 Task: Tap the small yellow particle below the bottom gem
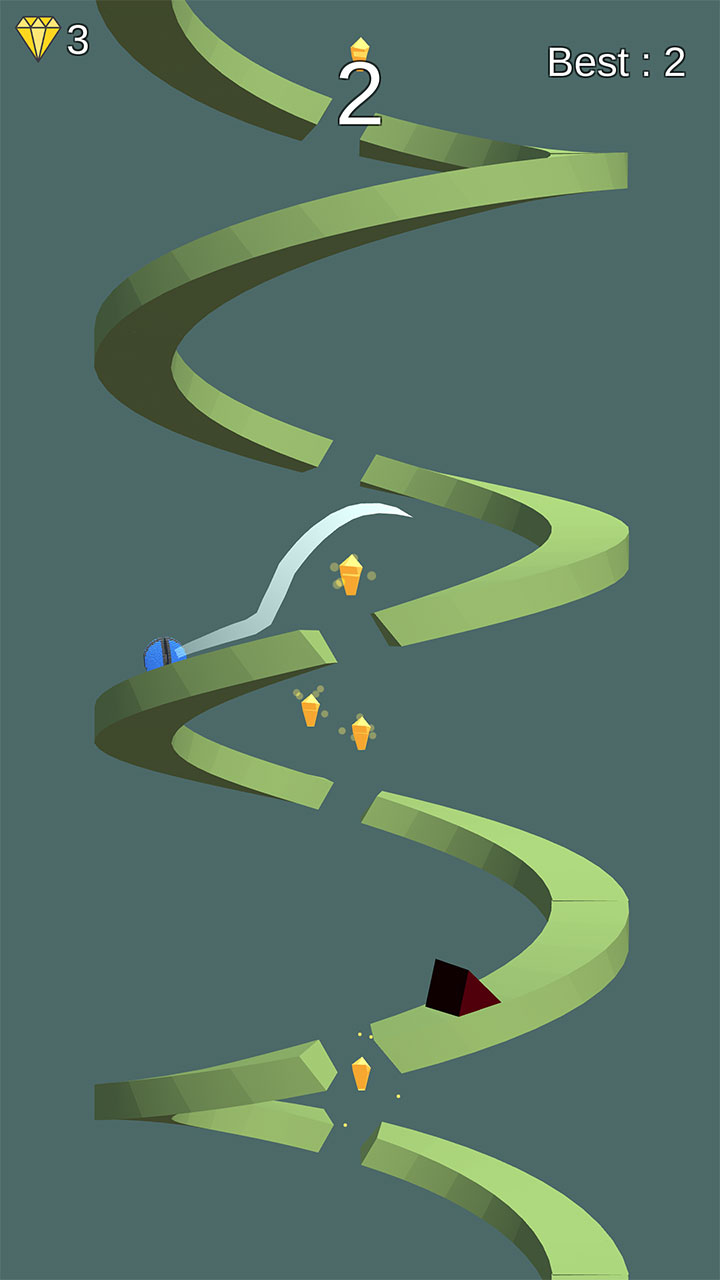(347, 1124)
